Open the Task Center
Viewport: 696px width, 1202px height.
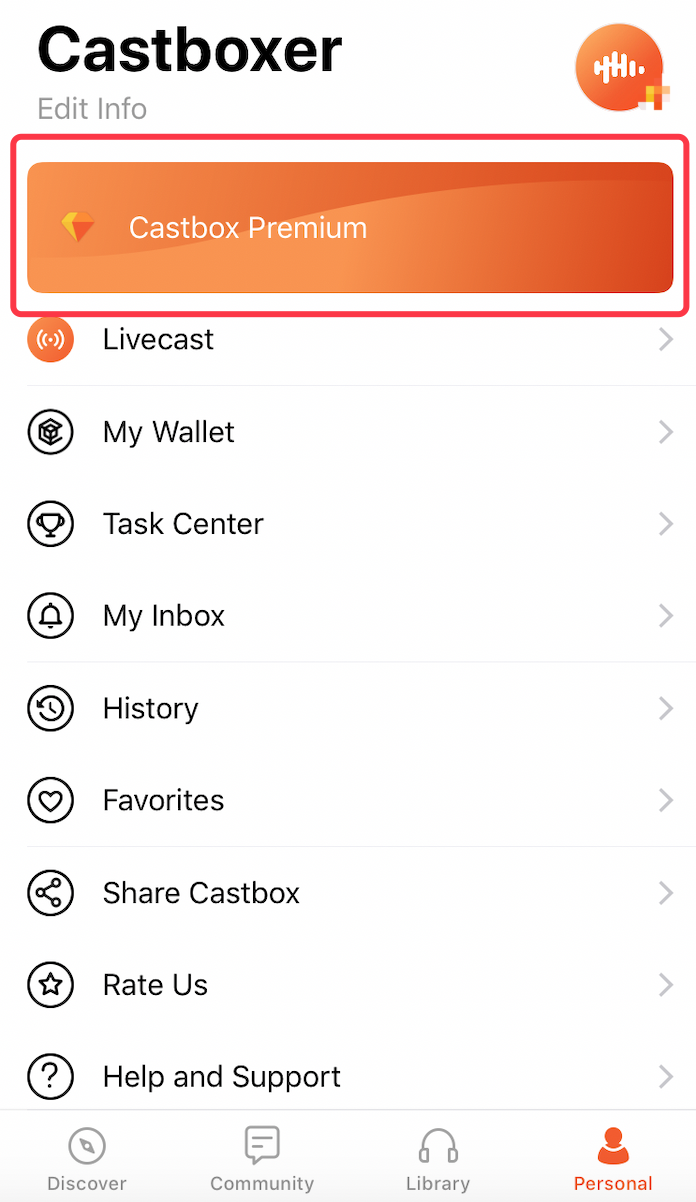click(348, 524)
